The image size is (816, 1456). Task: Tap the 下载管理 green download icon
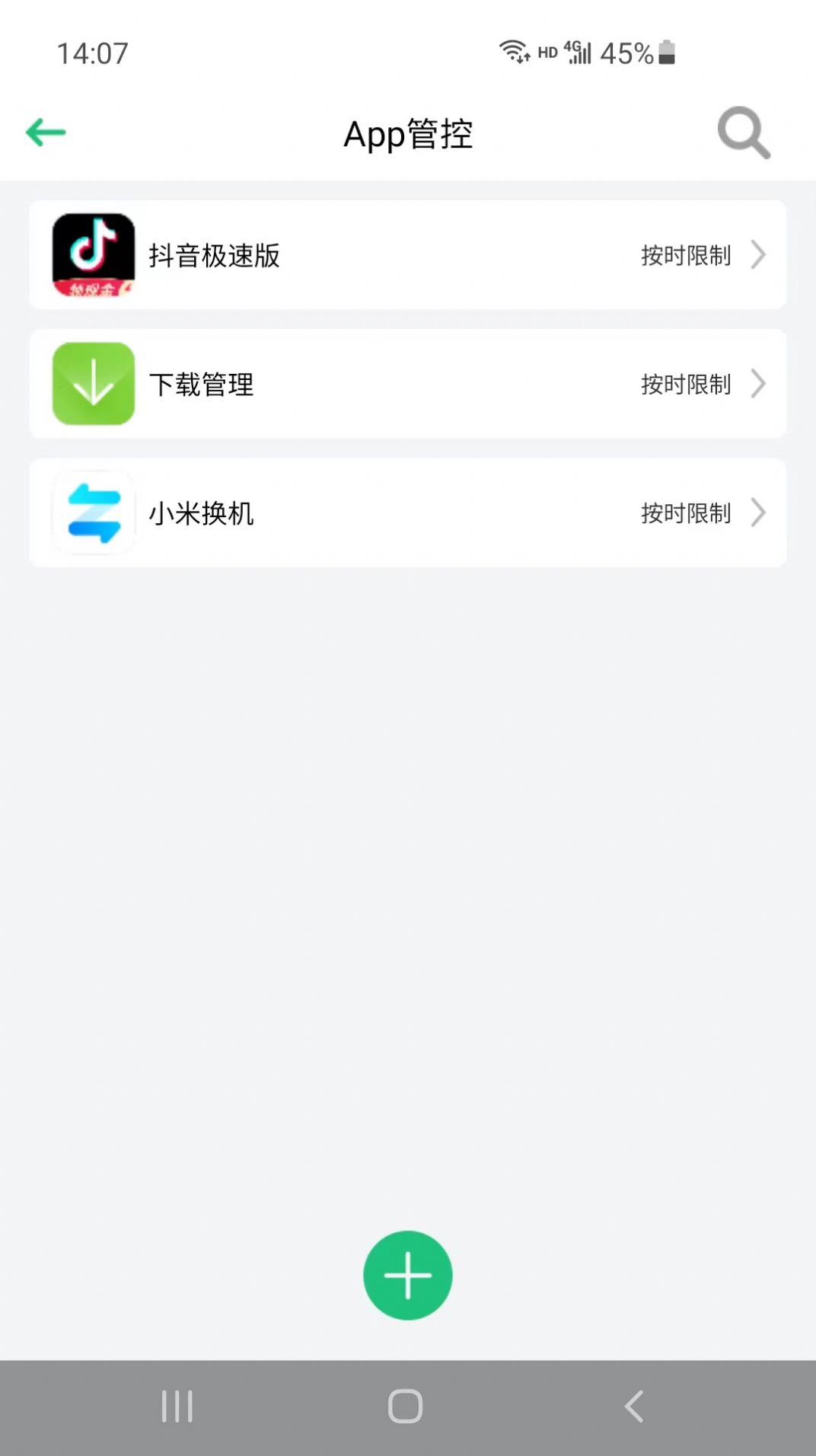point(93,385)
